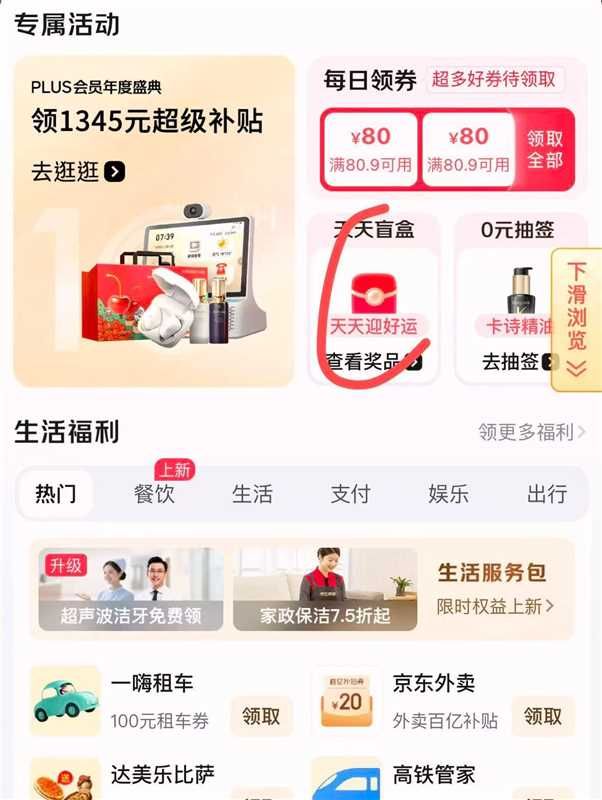Open 查看奖品 in 天天盲盒
Screen dimensions: 602x800
374,362
